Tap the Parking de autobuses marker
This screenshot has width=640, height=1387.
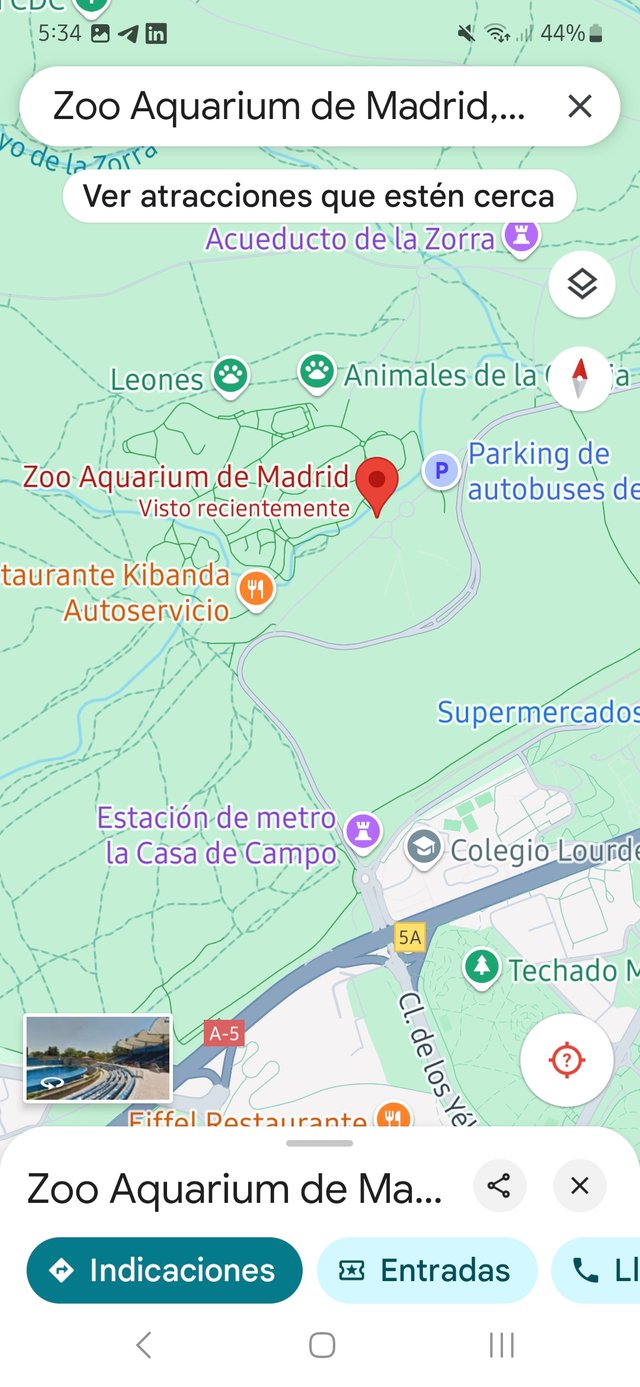pyautogui.click(x=440, y=469)
